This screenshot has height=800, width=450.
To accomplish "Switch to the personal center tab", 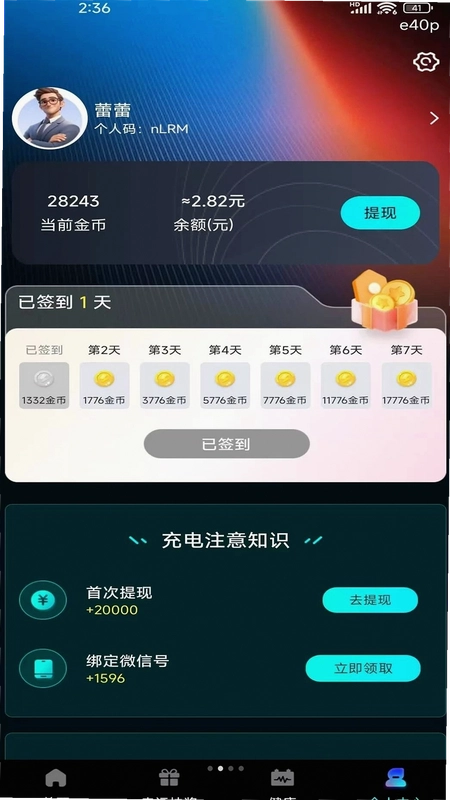I will pyautogui.click(x=395, y=779).
